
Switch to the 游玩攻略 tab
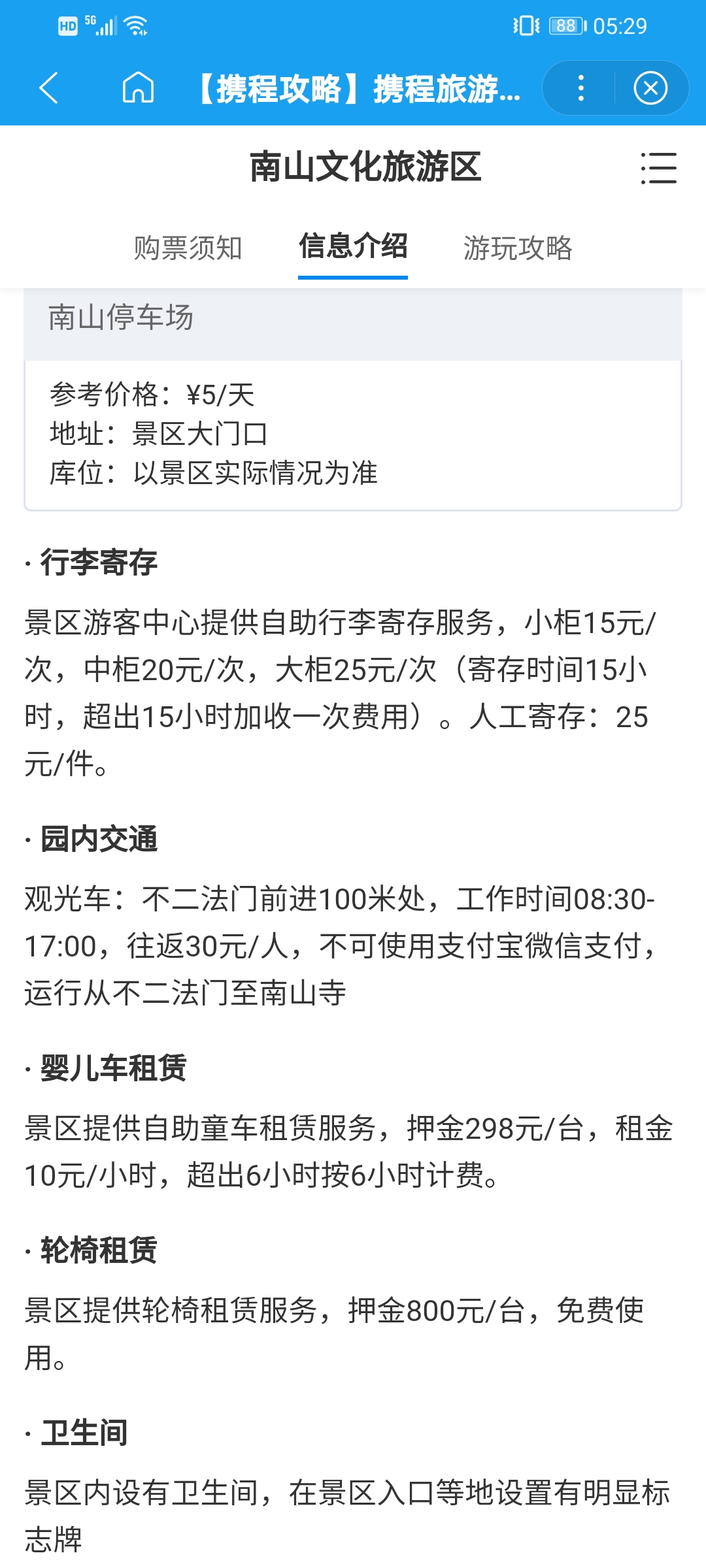[x=518, y=248]
